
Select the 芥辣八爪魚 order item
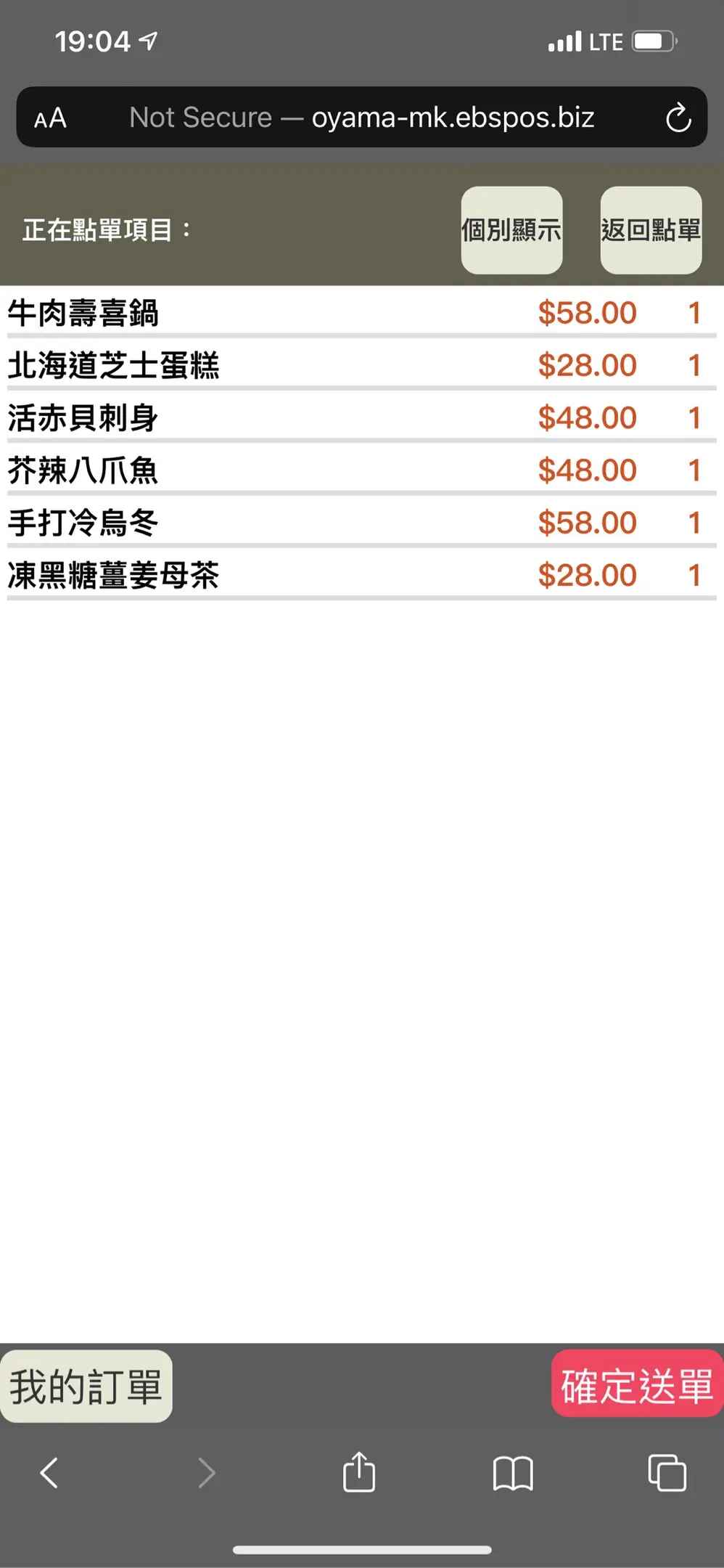point(362,470)
